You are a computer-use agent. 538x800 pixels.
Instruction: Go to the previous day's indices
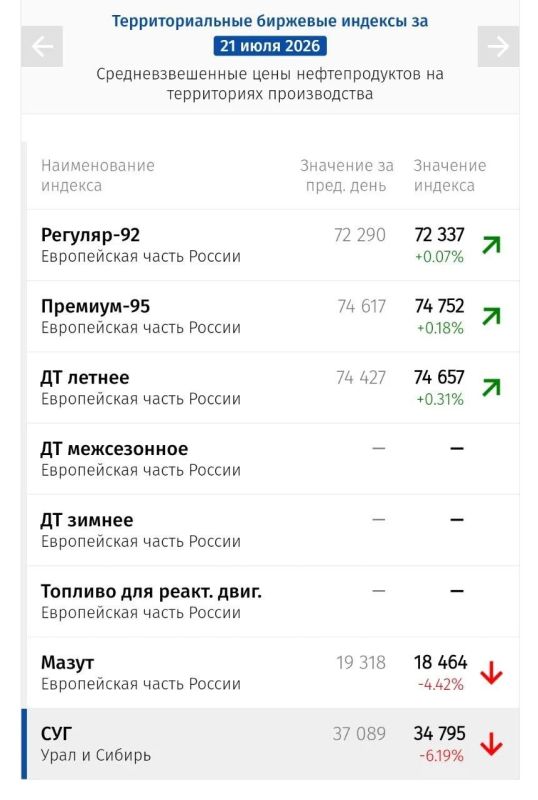tap(42, 46)
